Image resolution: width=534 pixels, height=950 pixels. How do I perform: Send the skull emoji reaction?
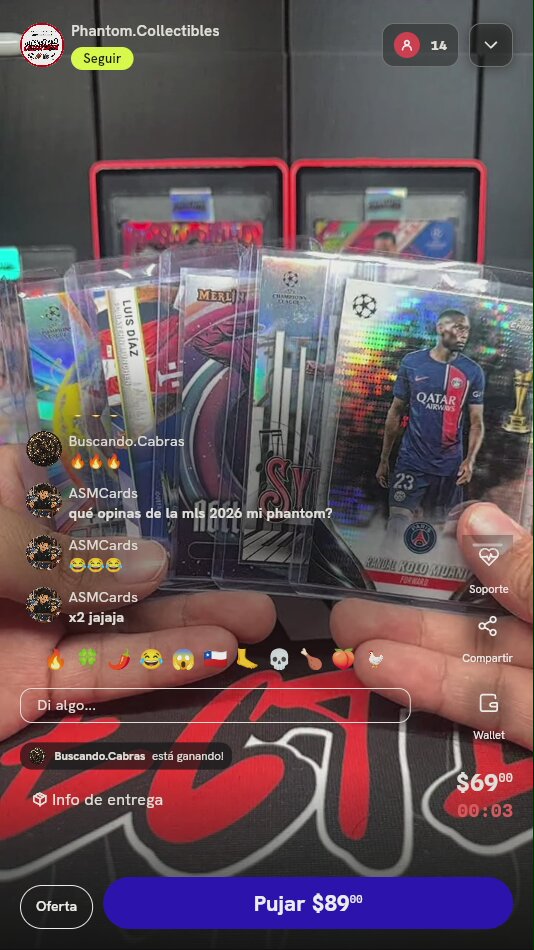click(279, 659)
